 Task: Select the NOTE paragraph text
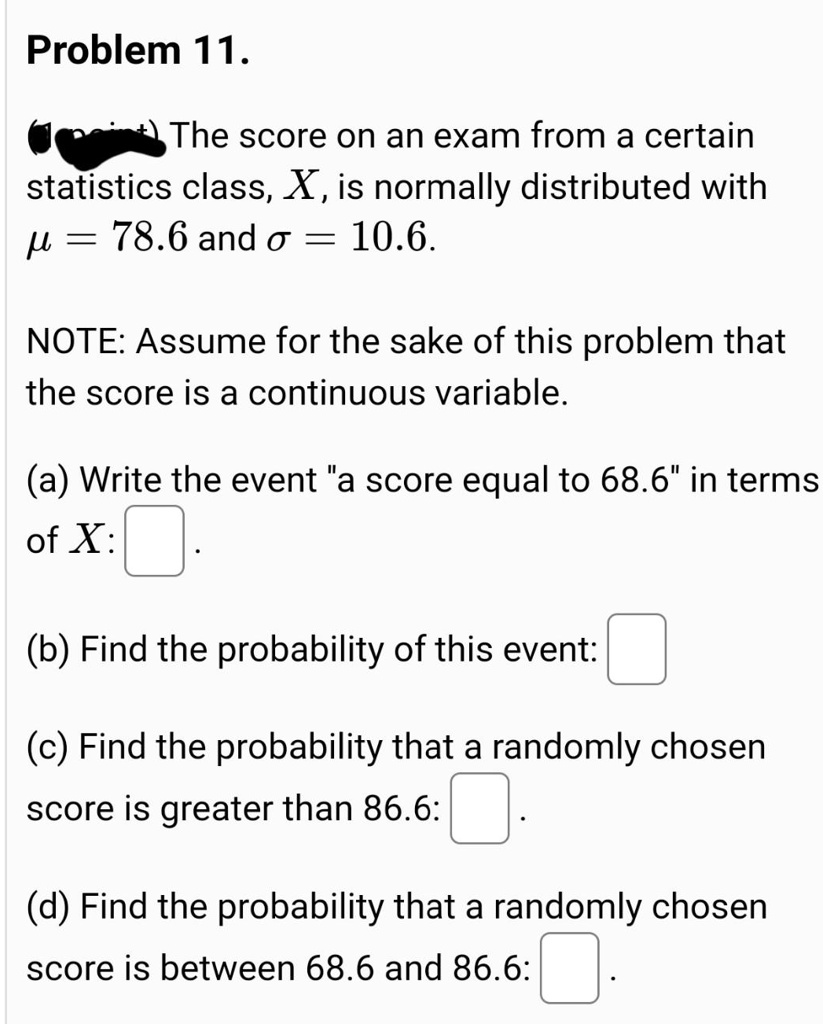point(400,365)
